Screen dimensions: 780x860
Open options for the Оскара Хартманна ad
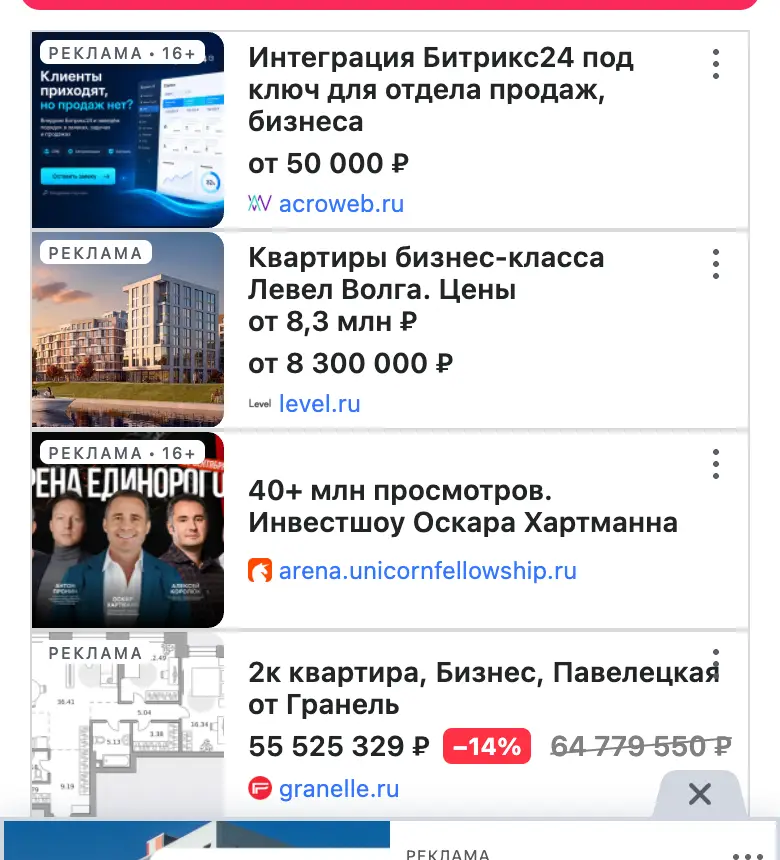click(715, 464)
